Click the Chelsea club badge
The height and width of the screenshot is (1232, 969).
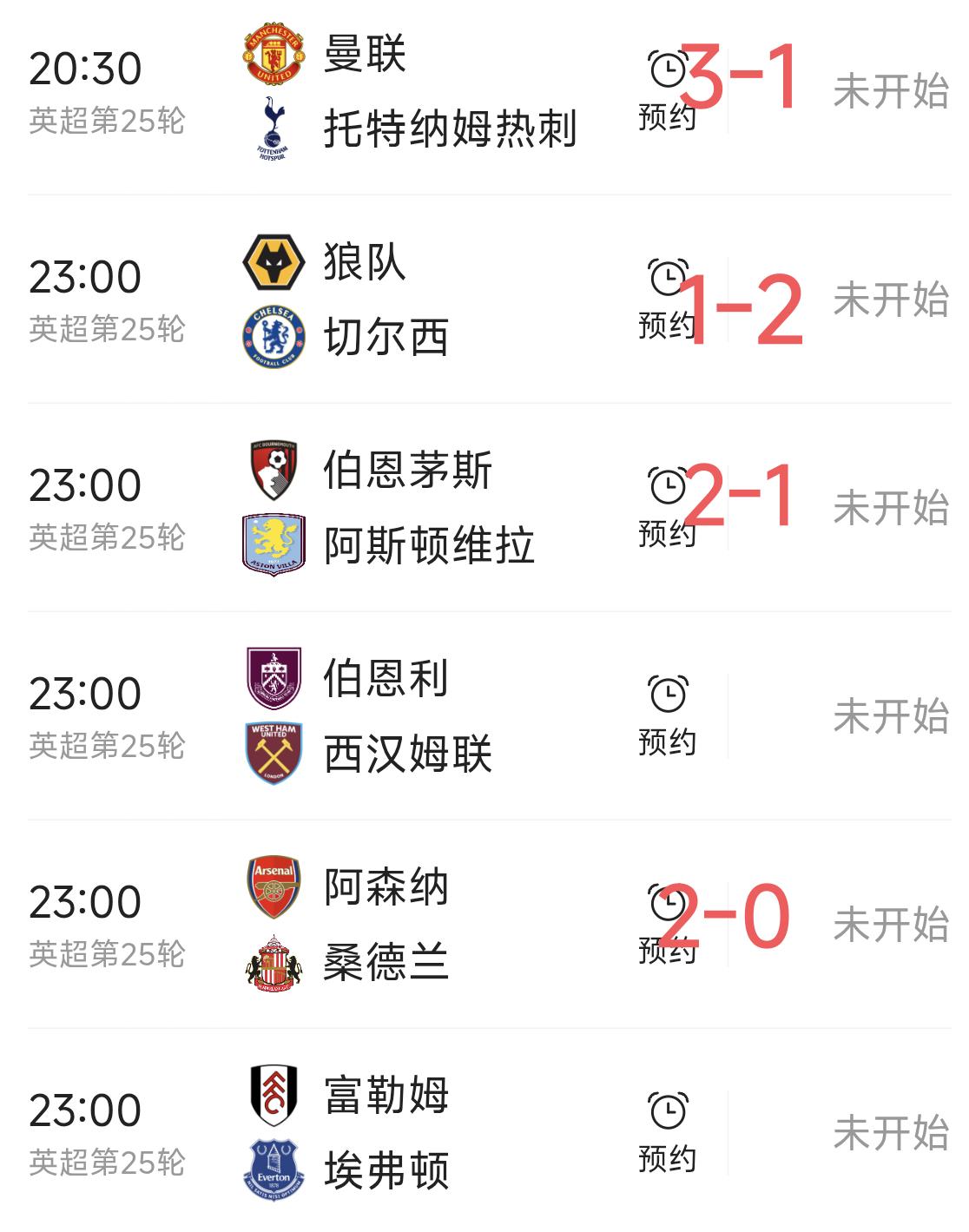point(272,334)
